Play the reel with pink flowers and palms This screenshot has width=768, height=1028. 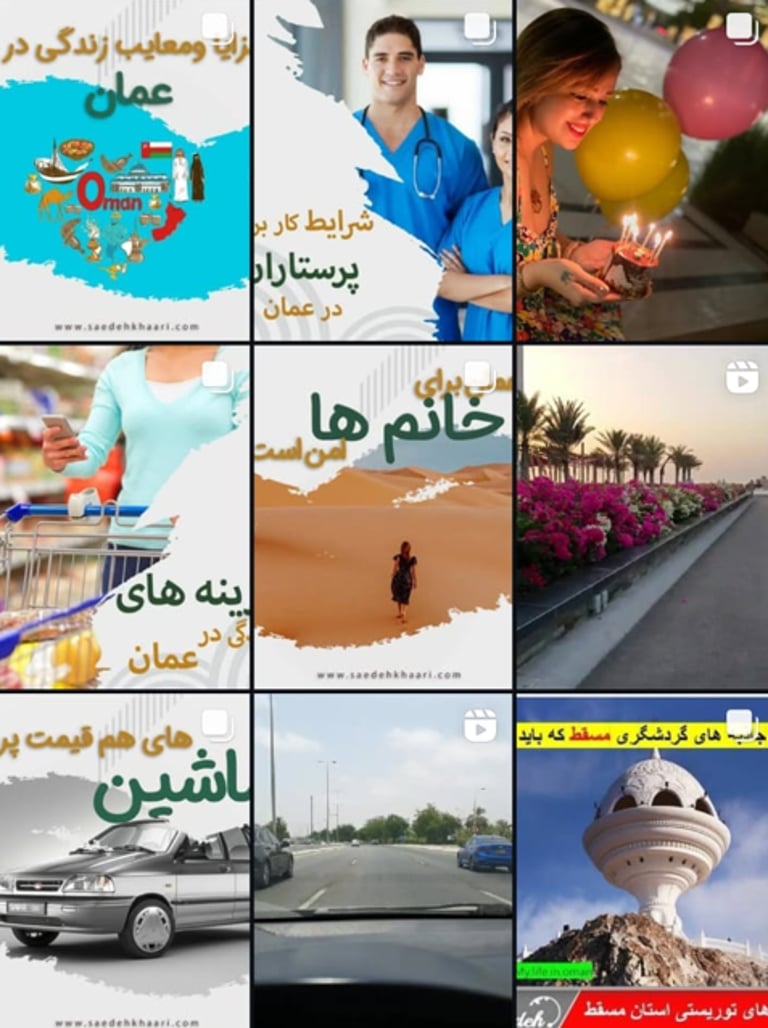(642, 518)
